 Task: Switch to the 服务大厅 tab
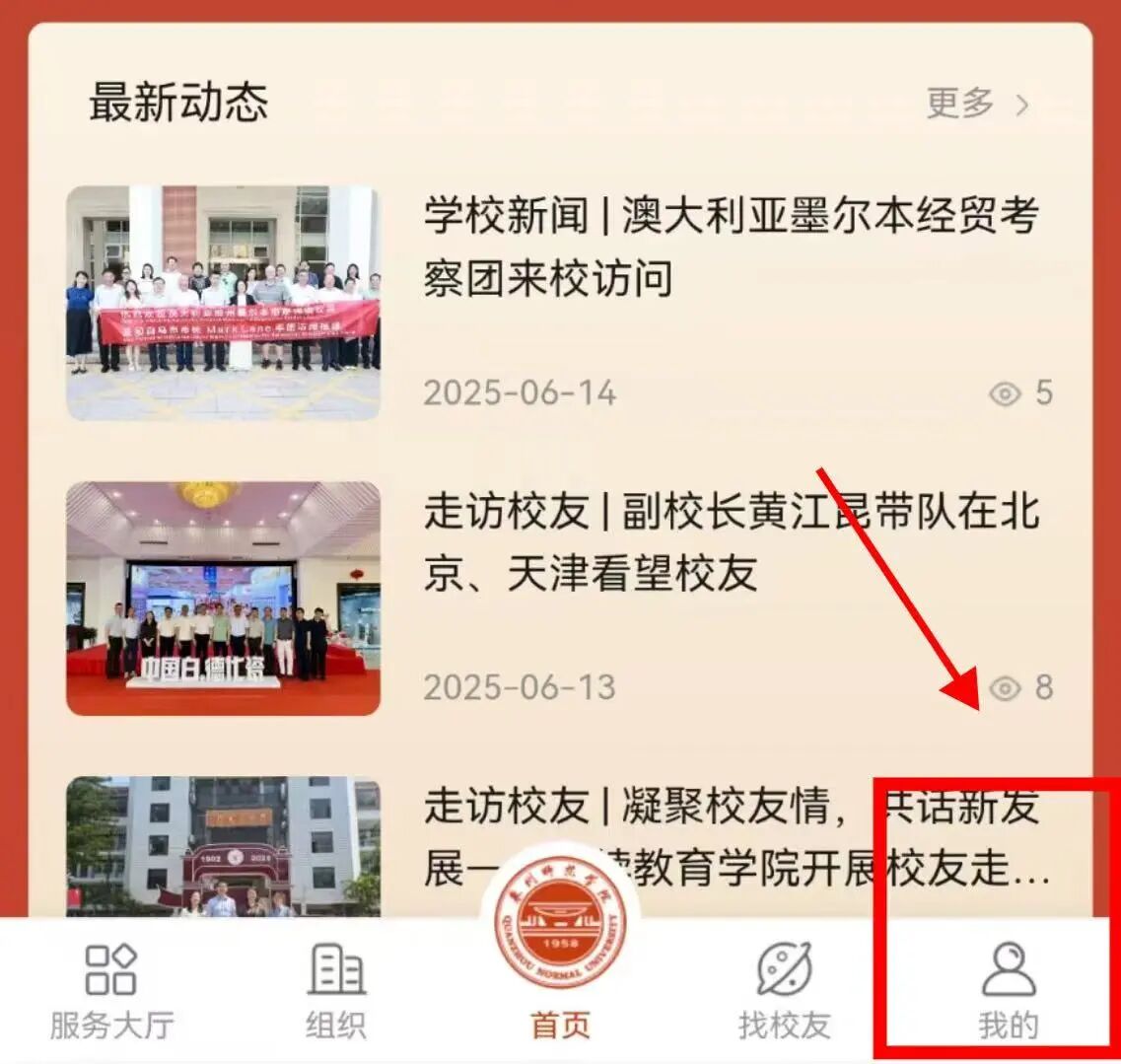coord(111,991)
